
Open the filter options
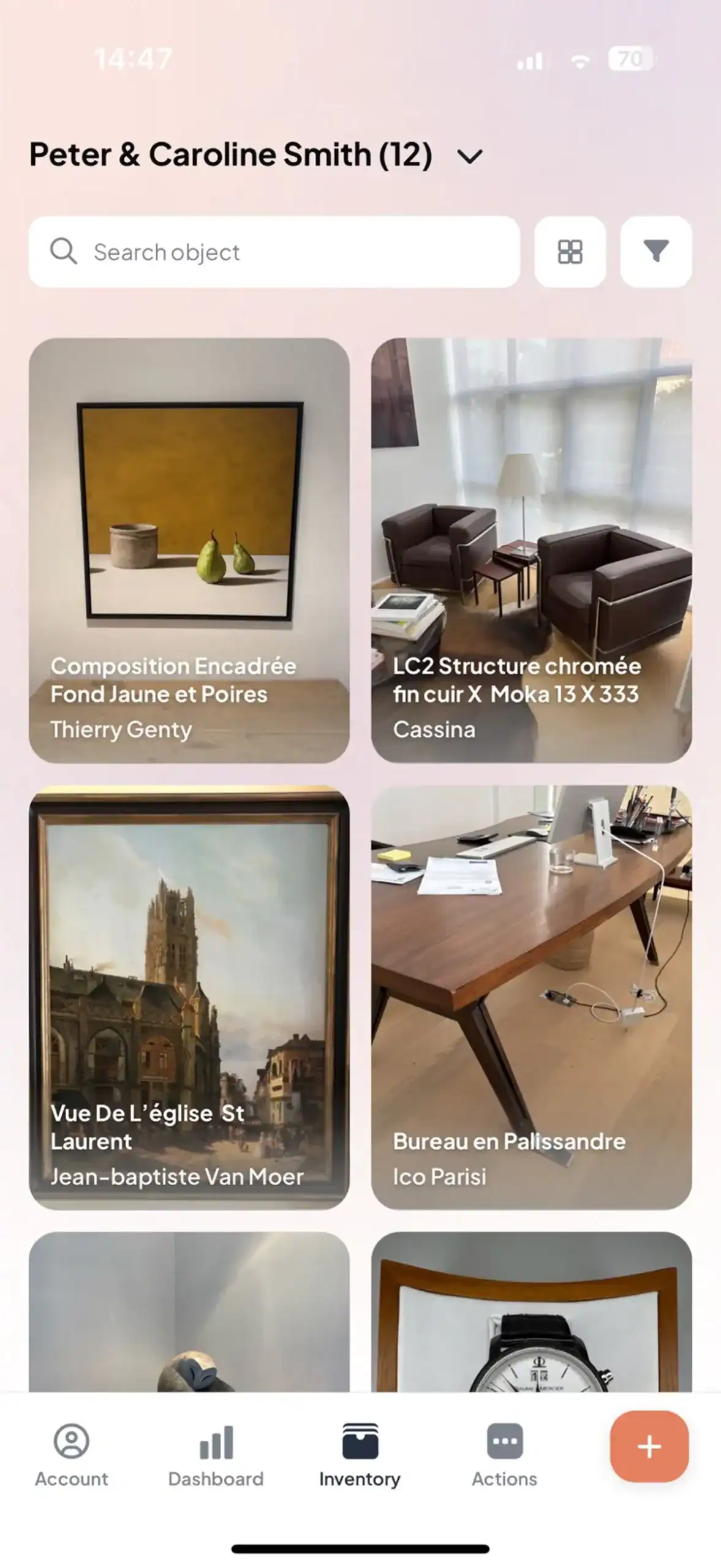655,252
